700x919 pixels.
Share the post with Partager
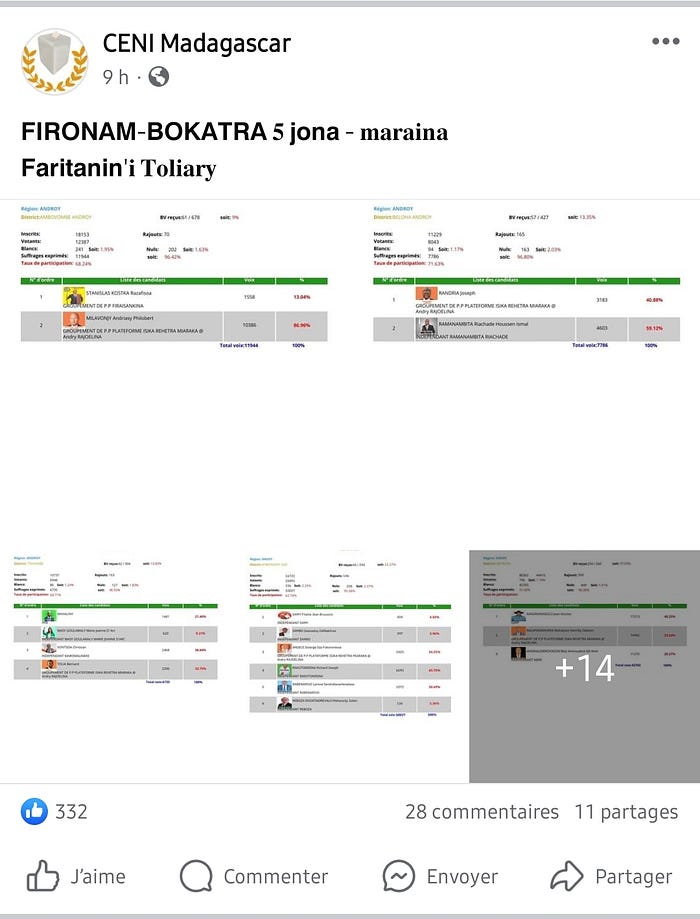point(611,877)
